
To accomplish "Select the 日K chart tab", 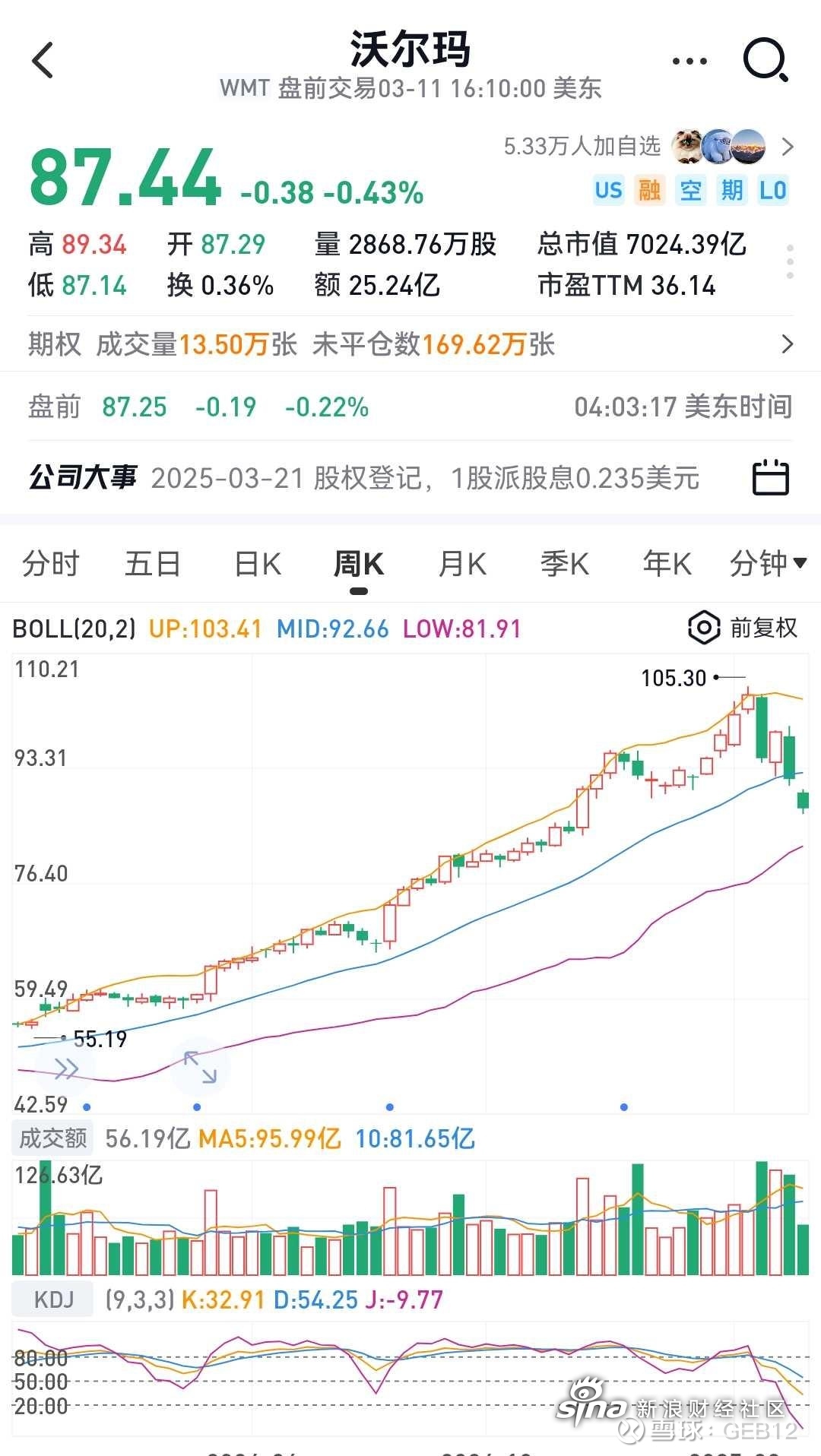I will point(258,565).
